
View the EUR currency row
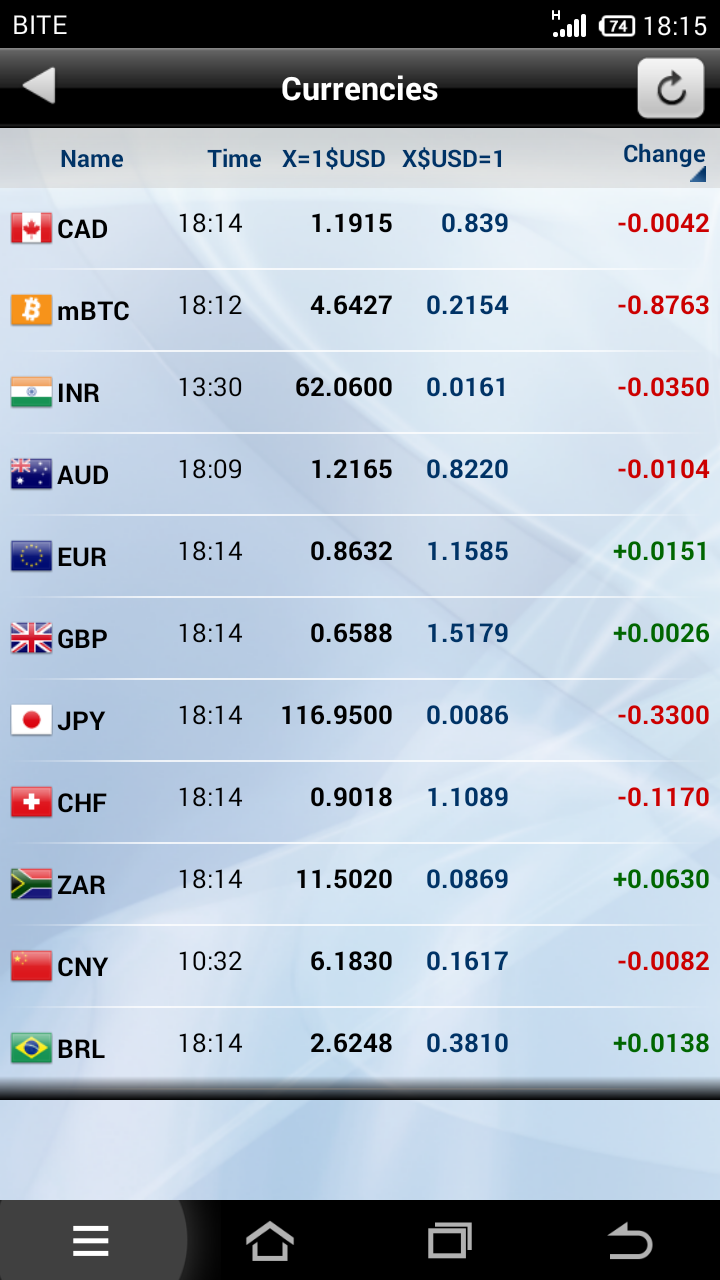[360, 556]
